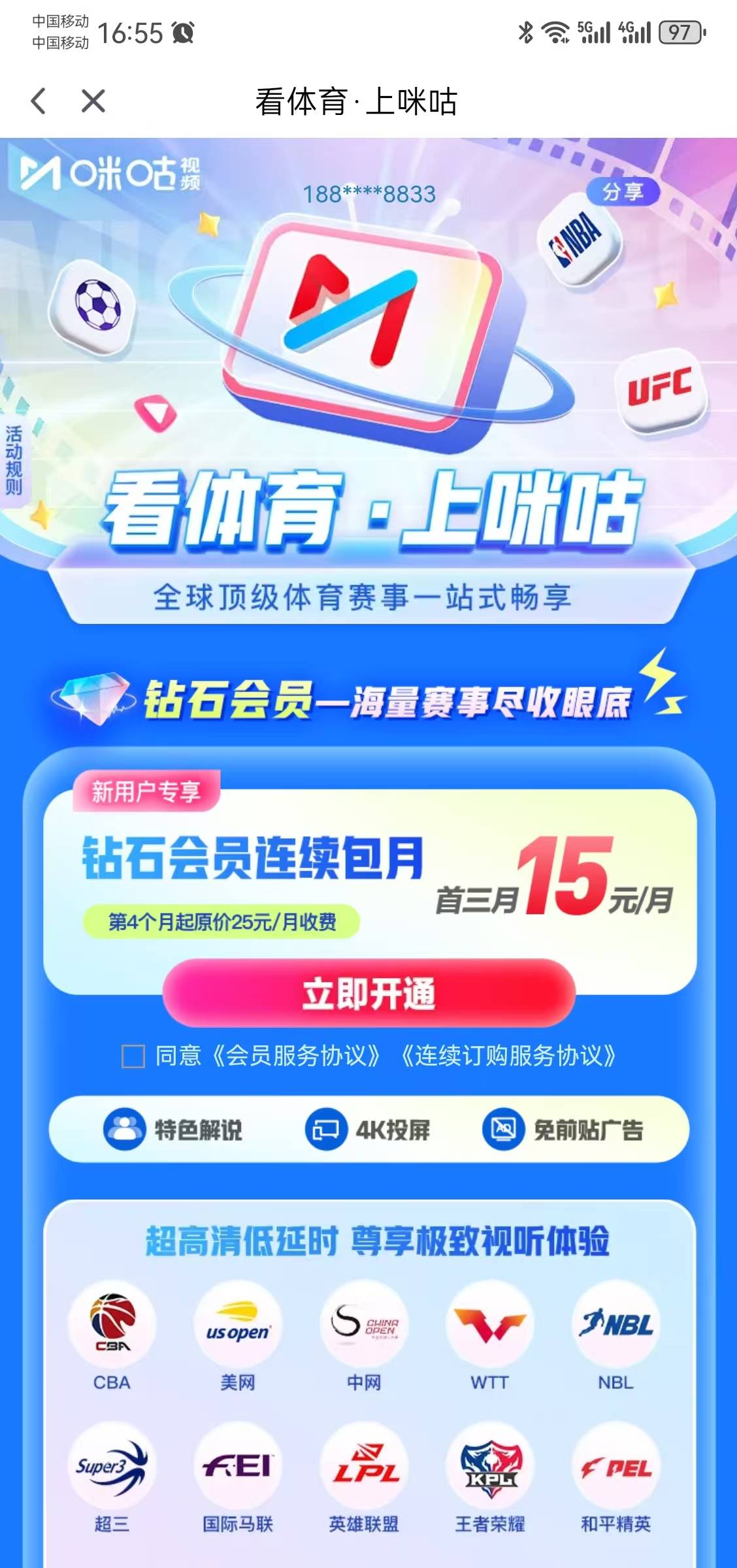This screenshot has height=1568, width=737.
Task: Close the page with the X icon
Action: 93,101
